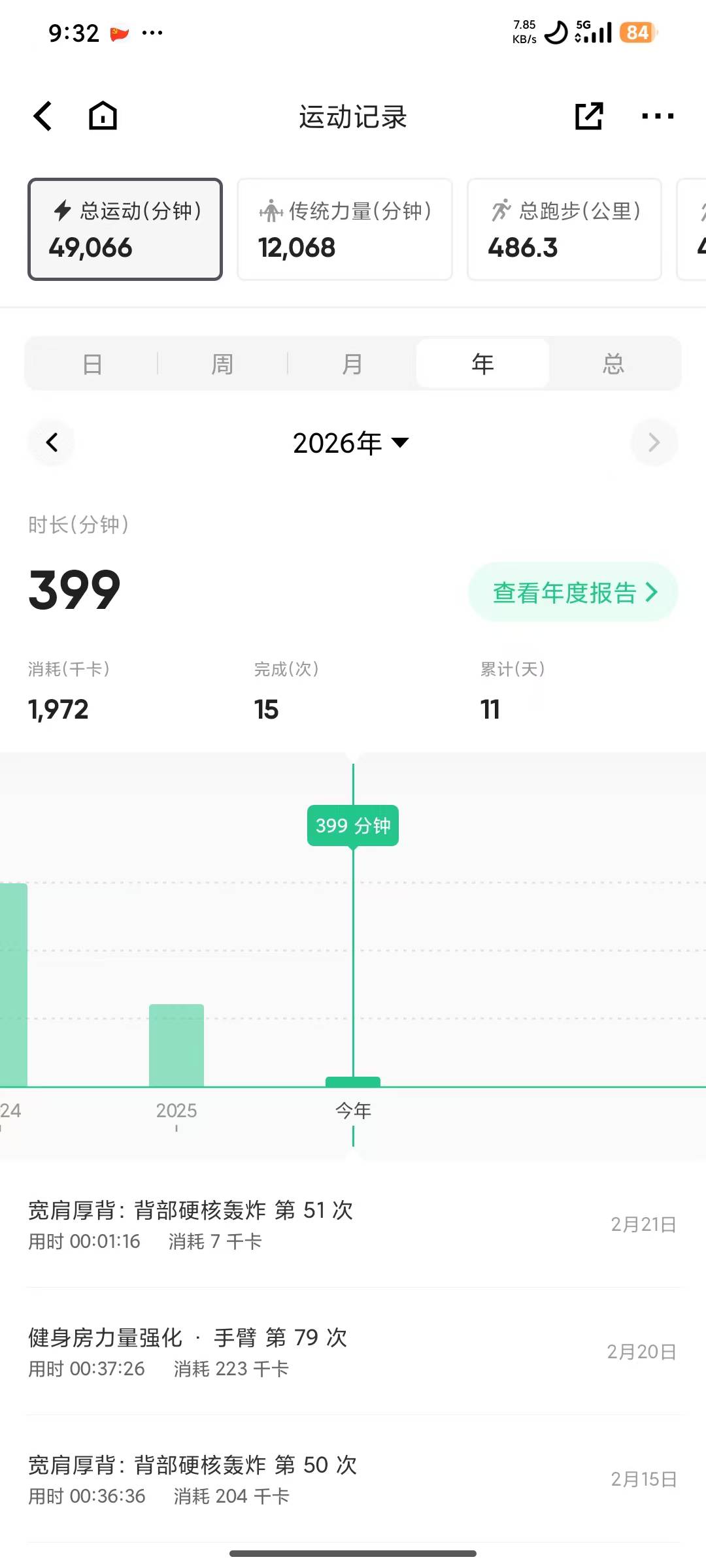
Task: Open 健身房力量强化 手臂 第 79 次 record
Action: tap(353, 1352)
